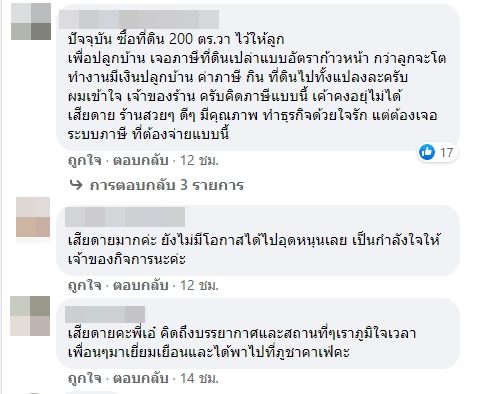Like the comment about buying 200 ตร.วา land
This screenshot has height=394, width=502.
[x=85, y=161]
